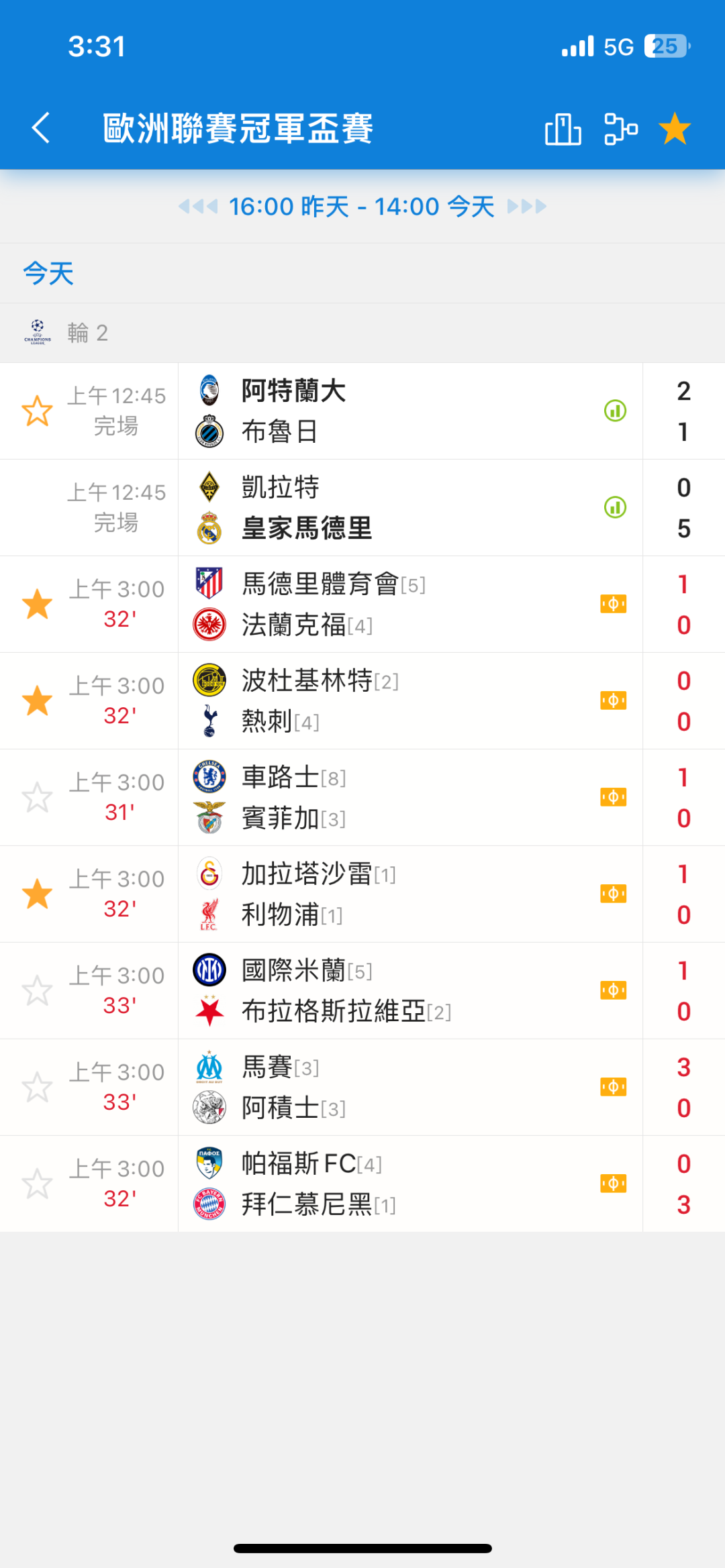Remove the league from favorites via the header star
725x1568 pixels.
[x=675, y=129]
